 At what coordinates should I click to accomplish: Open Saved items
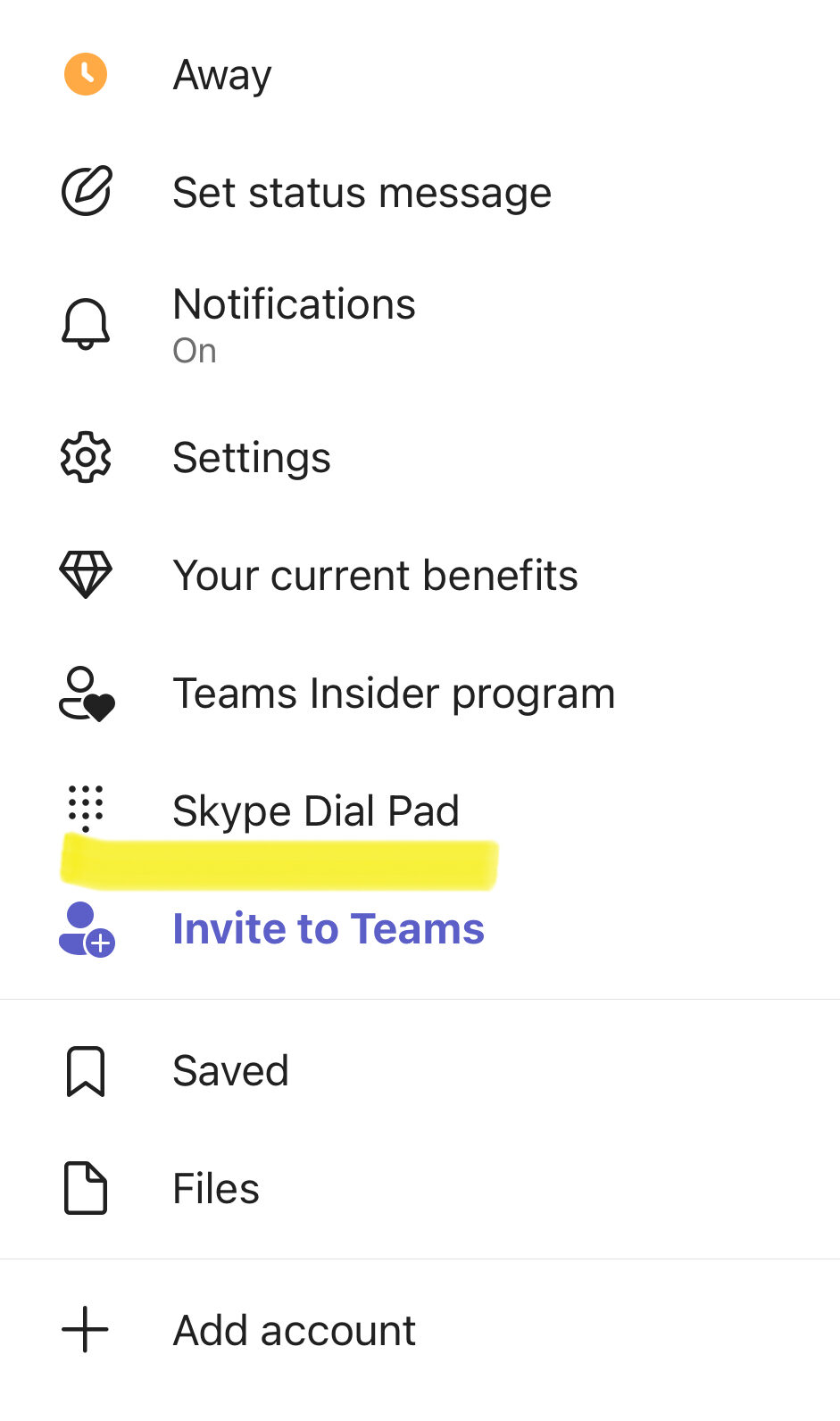(x=420, y=1070)
